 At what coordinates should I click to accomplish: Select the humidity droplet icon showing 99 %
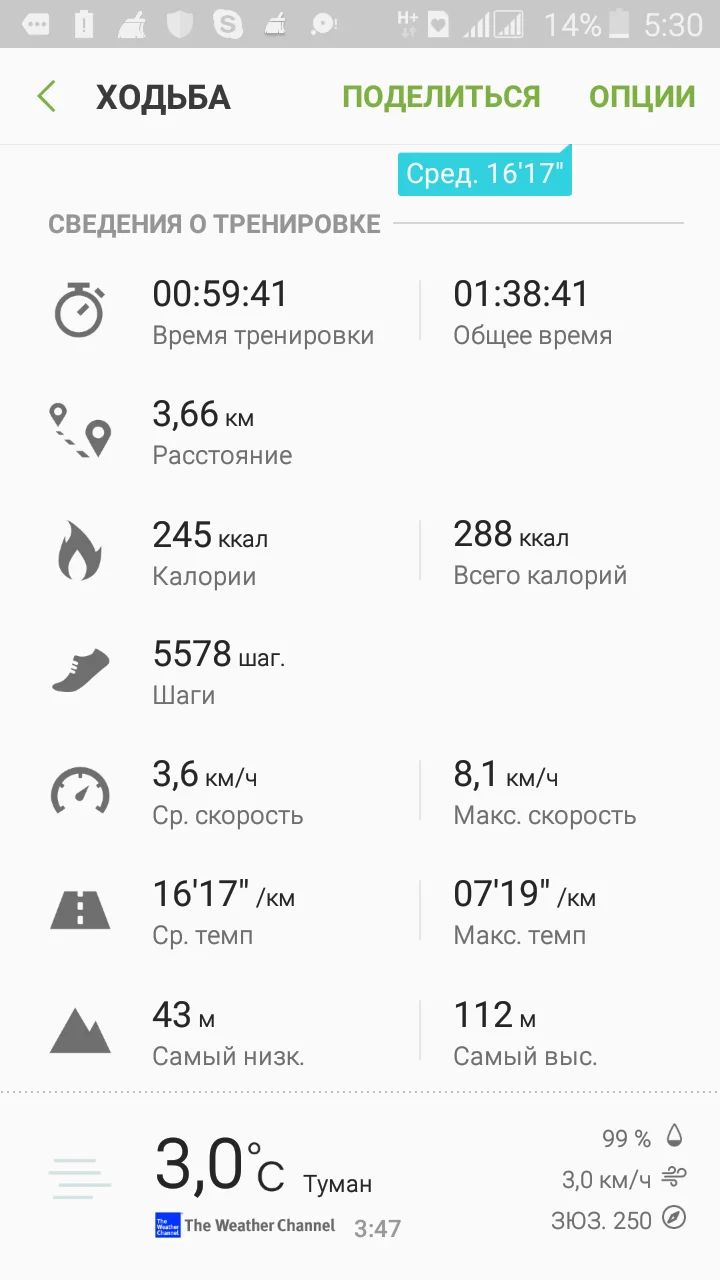(676, 1136)
